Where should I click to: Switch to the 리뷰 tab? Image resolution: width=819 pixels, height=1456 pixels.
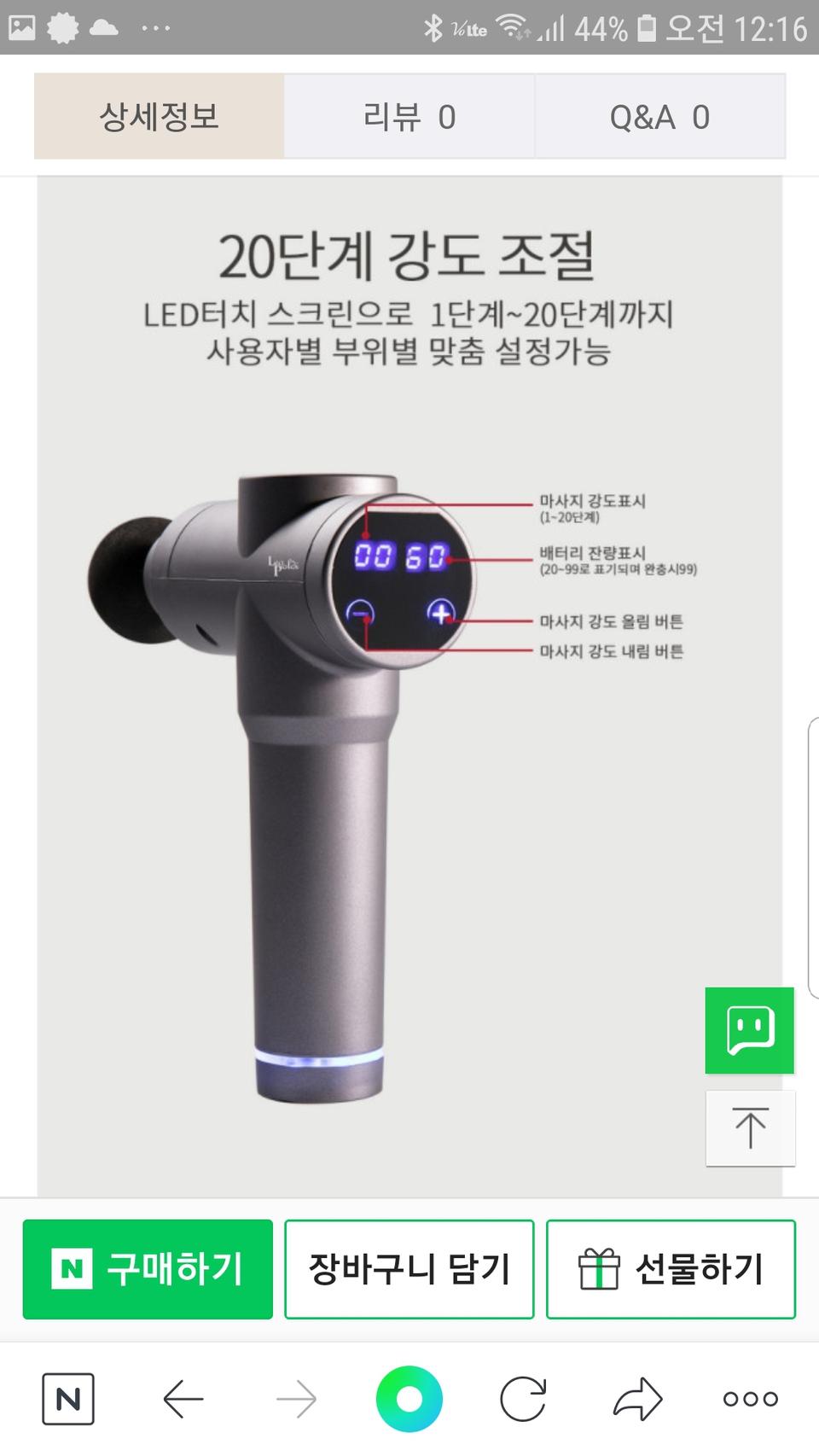(409, 117)
